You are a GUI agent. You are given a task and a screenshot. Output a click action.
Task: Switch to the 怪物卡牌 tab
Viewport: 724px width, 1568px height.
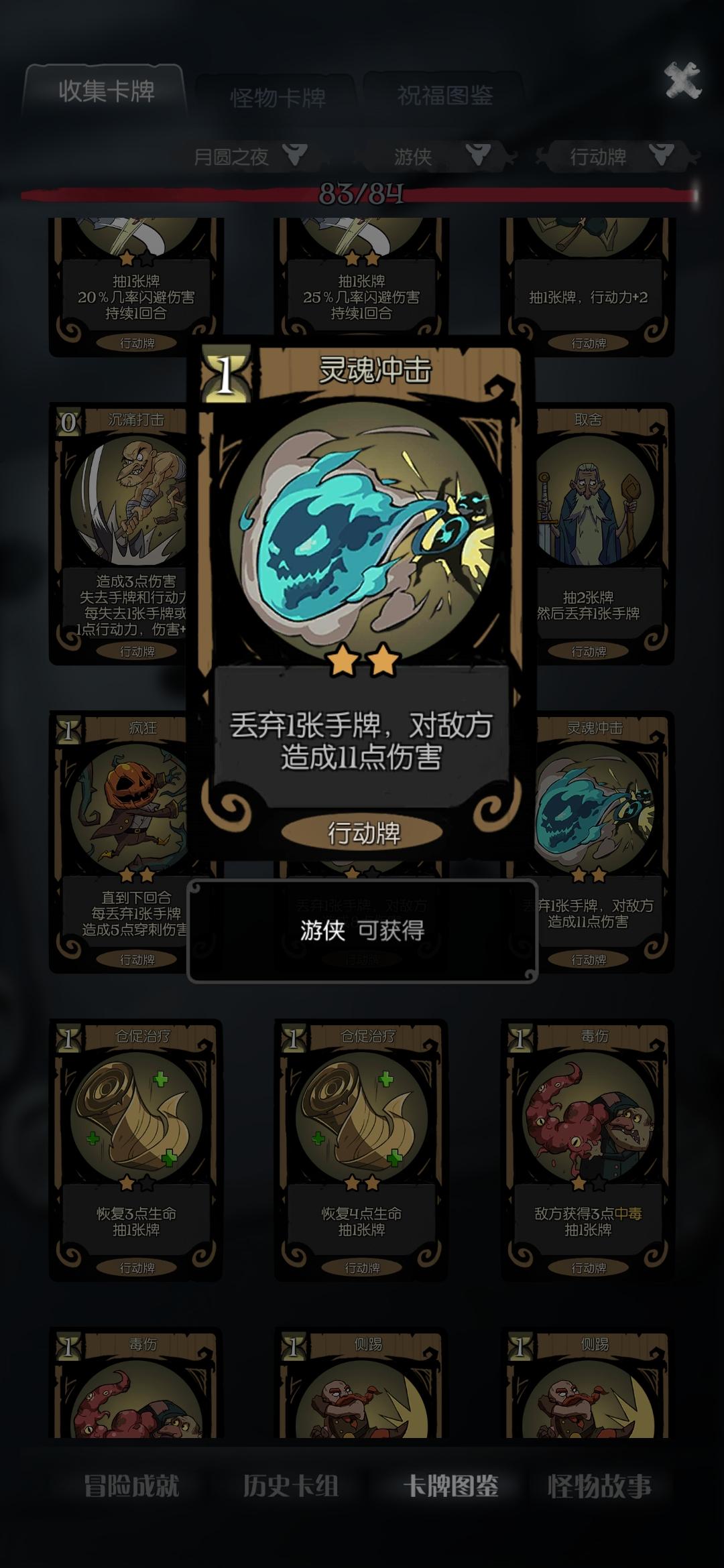coord(277,98)
